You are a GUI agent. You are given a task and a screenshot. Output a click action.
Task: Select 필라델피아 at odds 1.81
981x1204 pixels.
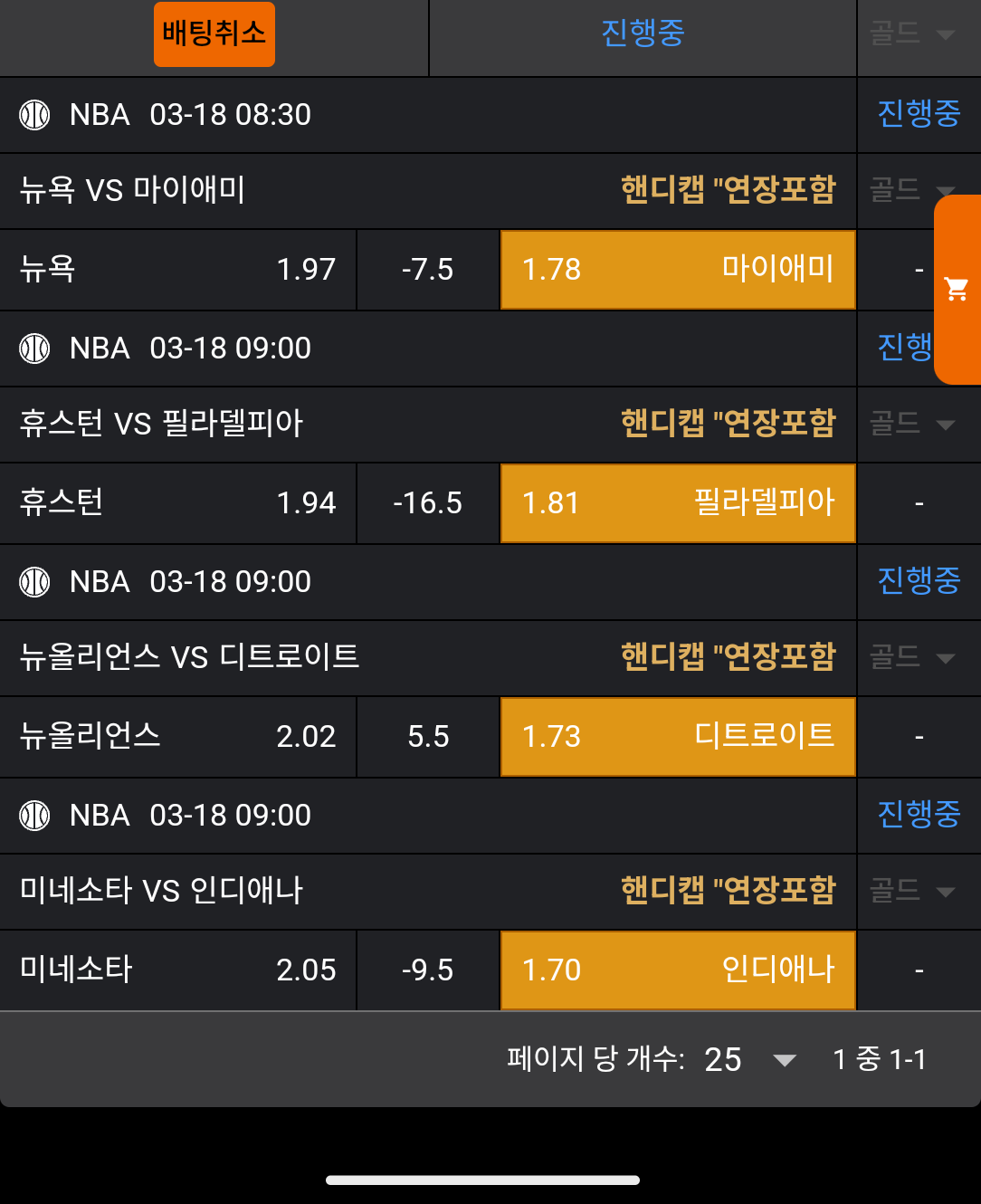click(x=677, y=503)
